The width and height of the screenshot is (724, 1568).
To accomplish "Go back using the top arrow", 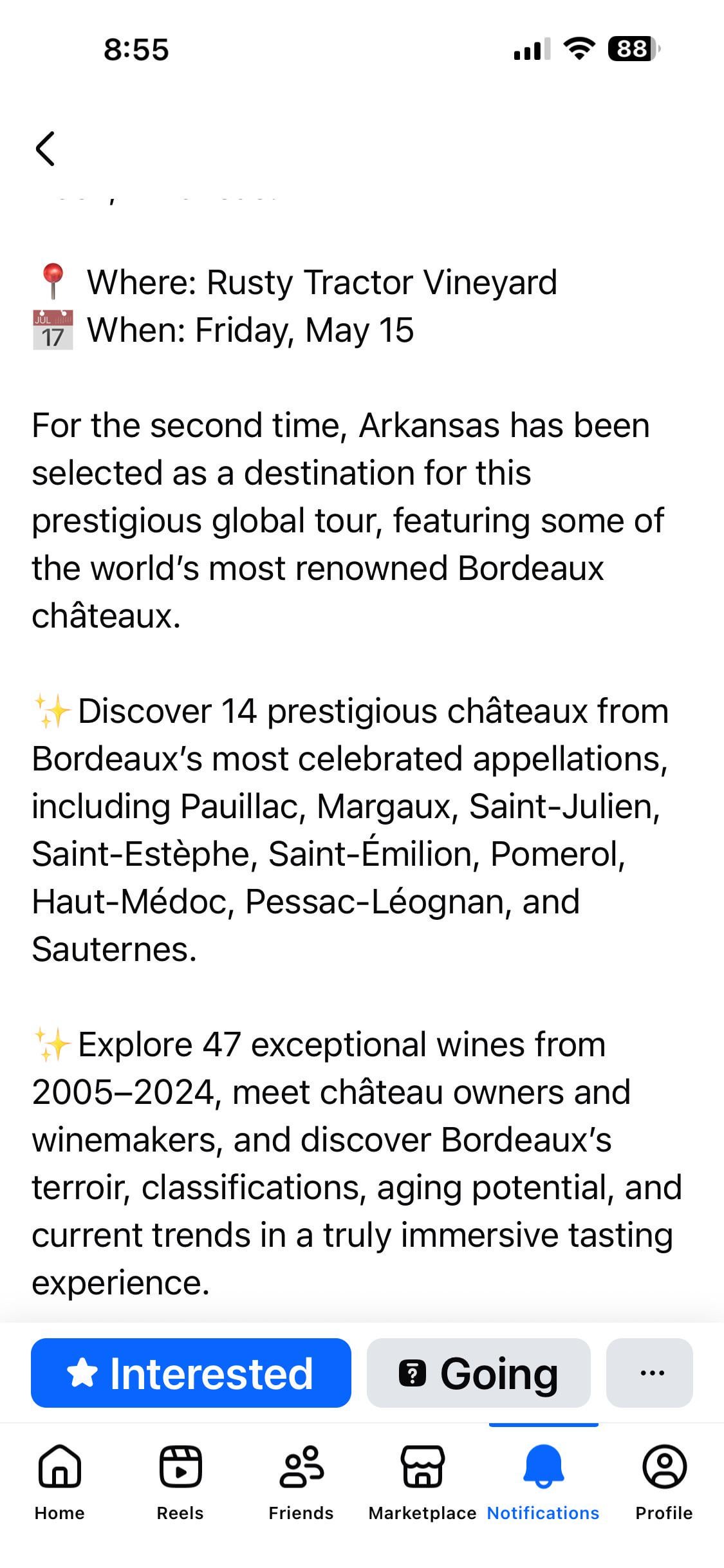I will click(45, 149).
